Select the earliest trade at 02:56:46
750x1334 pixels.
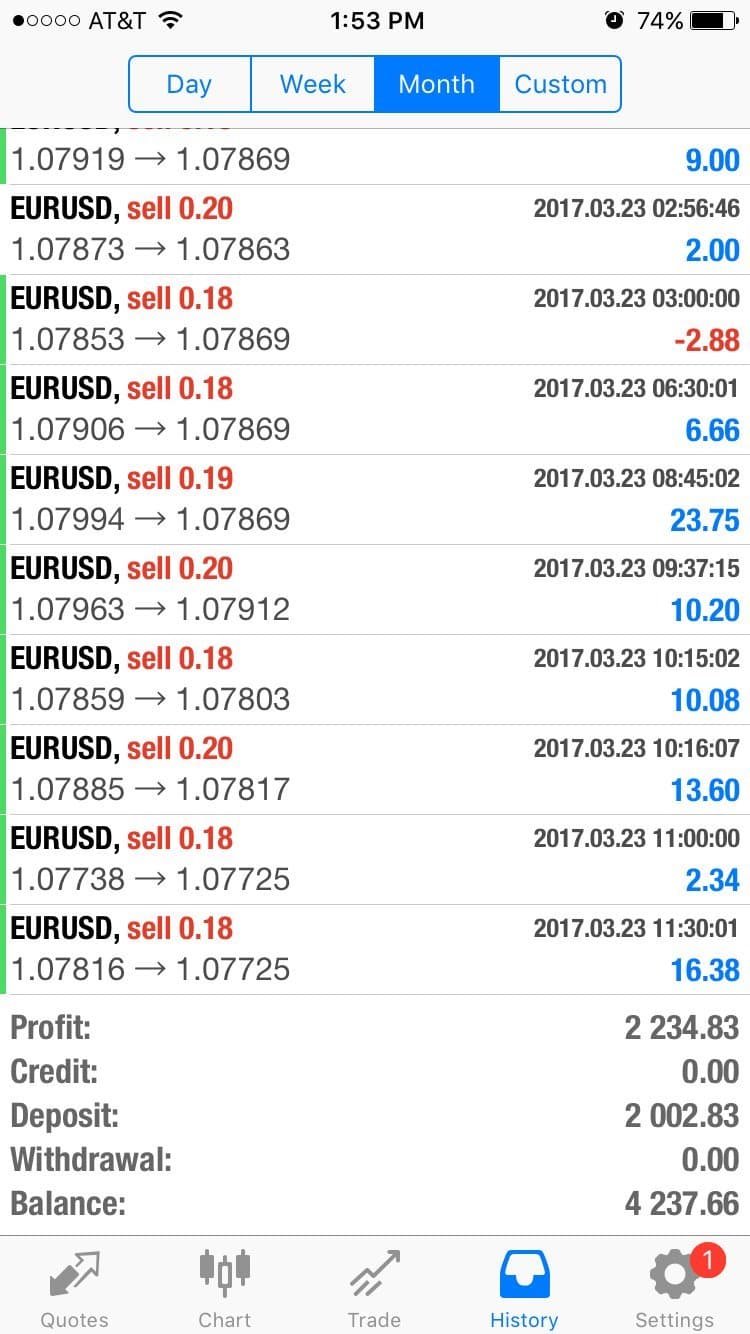(x=375, y=228)
